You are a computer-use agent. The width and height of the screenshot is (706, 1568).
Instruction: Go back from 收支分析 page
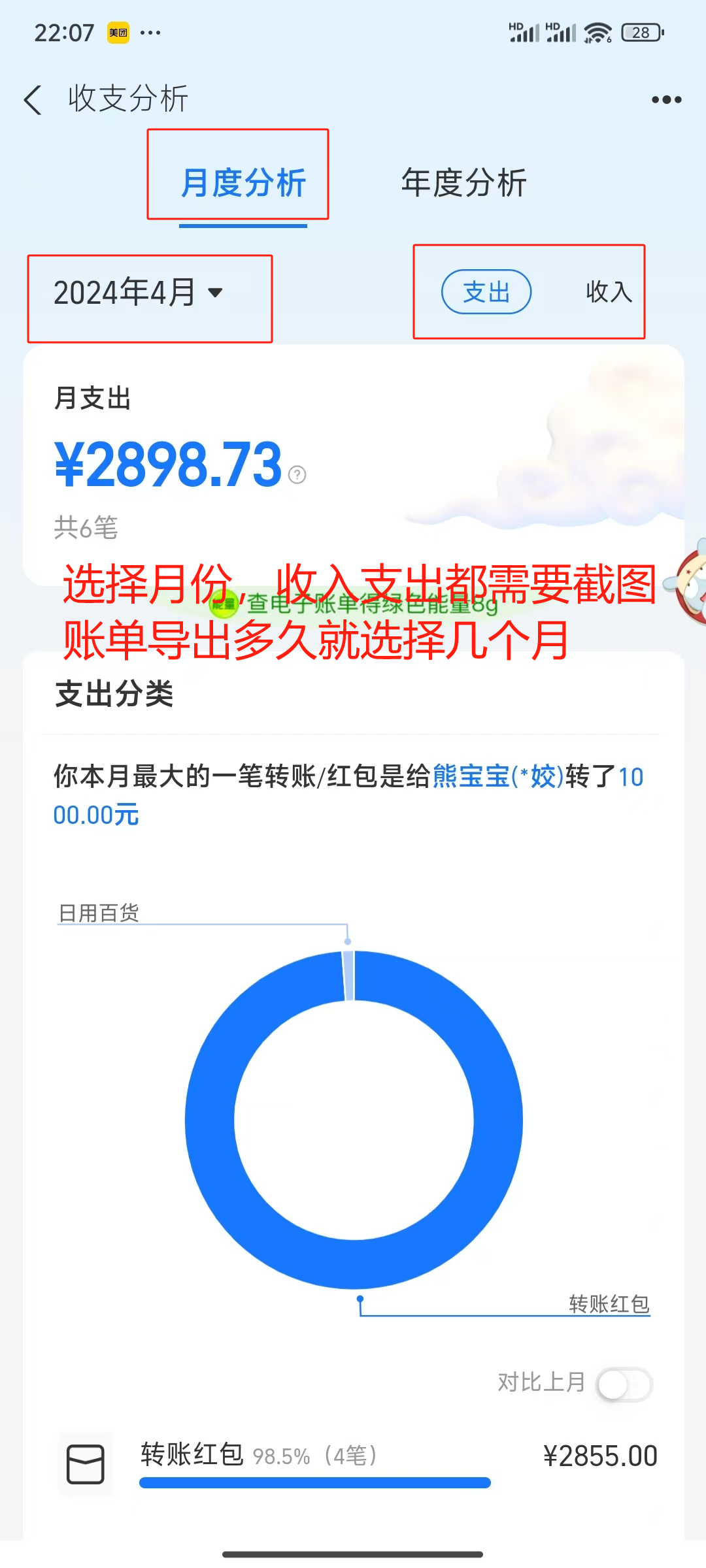33,100
